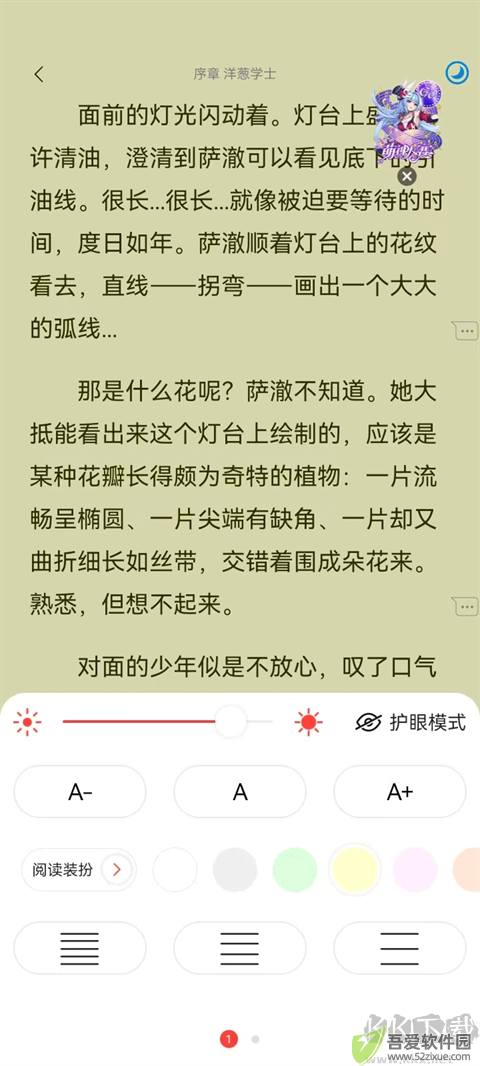Toggle night mode with the moon icon
Image resolution: width=480 pixels, height=1066 pixels.
click(458, 73)
